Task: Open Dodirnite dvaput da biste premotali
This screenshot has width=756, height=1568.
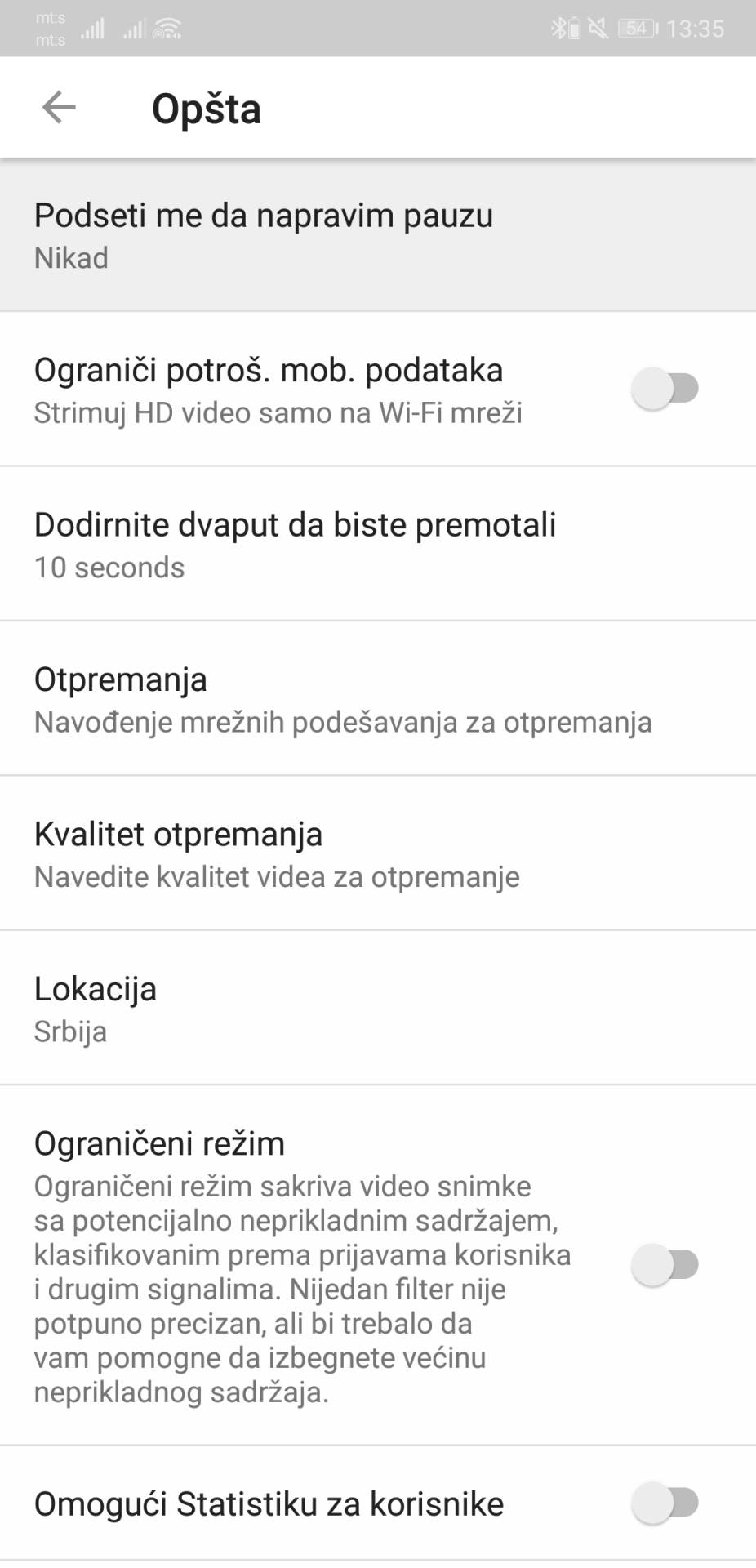Action: tap(377, 544)
